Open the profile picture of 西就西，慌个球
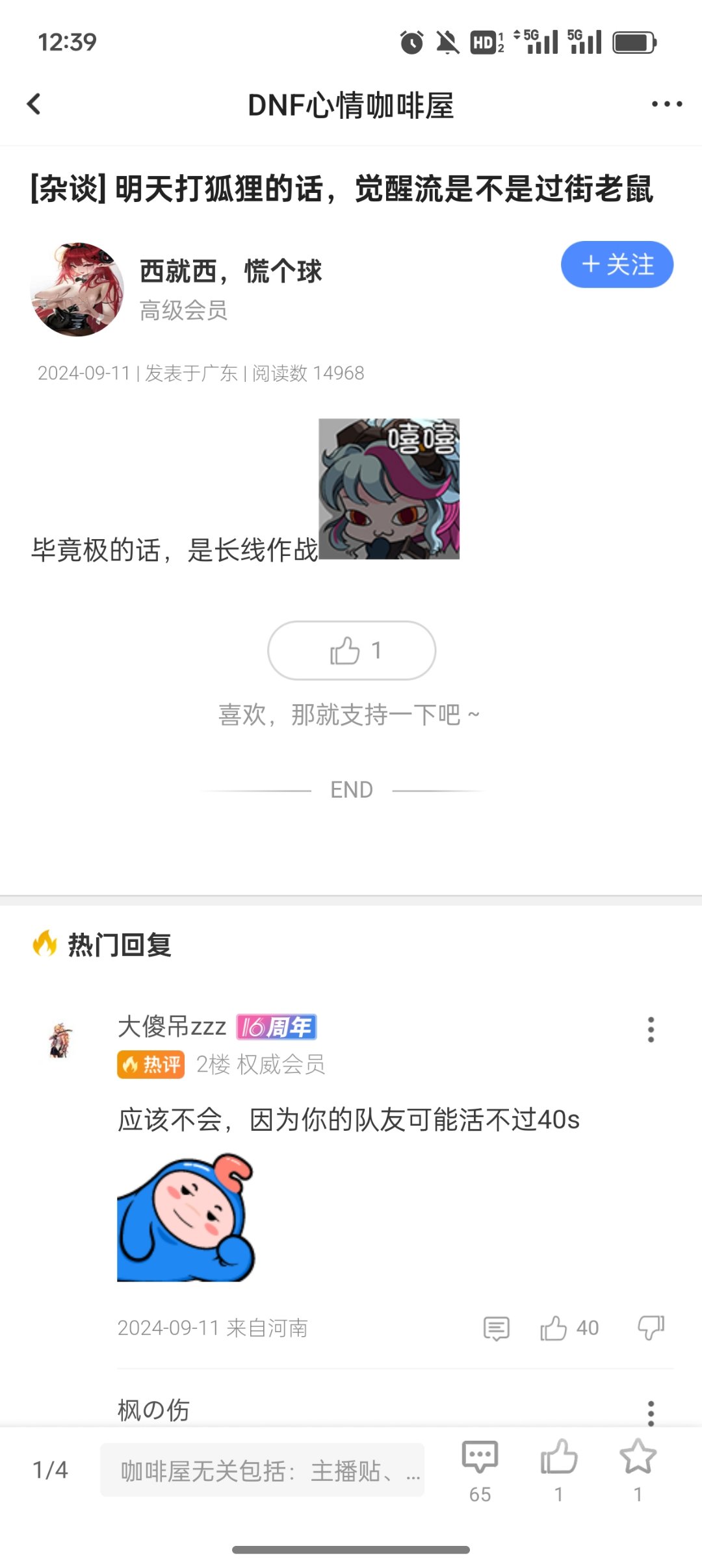 pyautogui.click(x=77, y=290)
